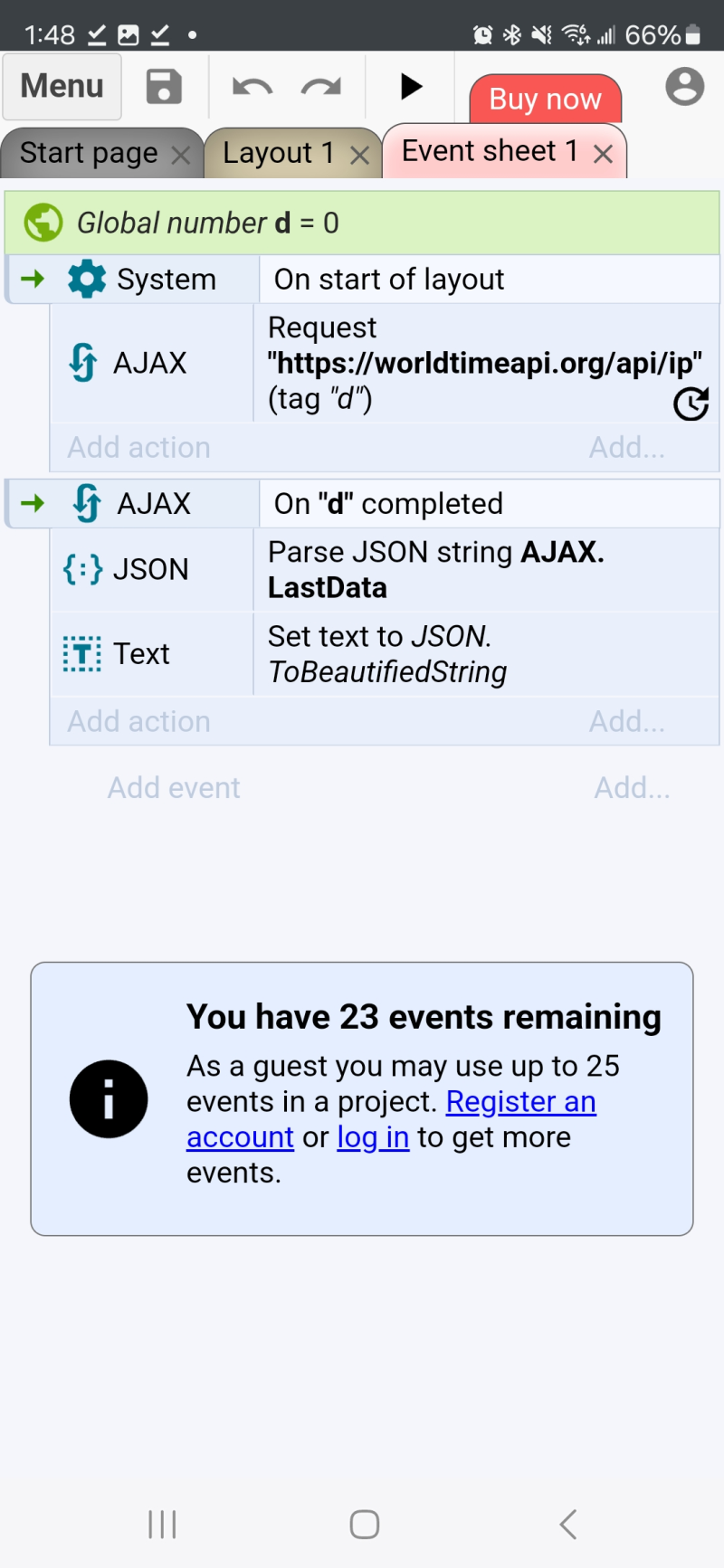This screenshot has width=724, height=1568.
Task: Select the Parse JSON string action
Action: click(486, 569)
